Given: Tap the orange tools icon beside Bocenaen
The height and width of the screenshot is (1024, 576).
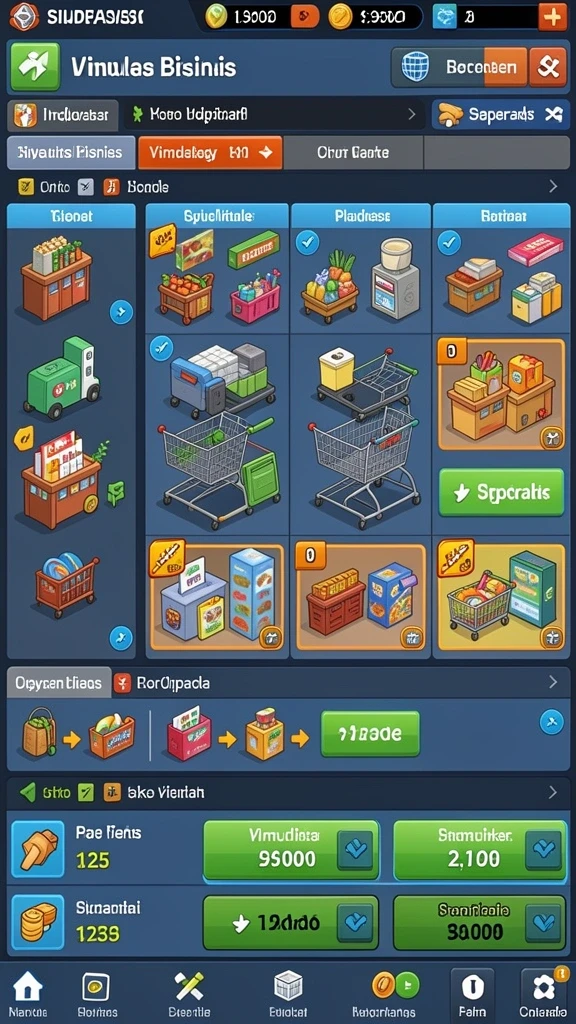Looking at the screenshot, I should [x=547, y=67].
